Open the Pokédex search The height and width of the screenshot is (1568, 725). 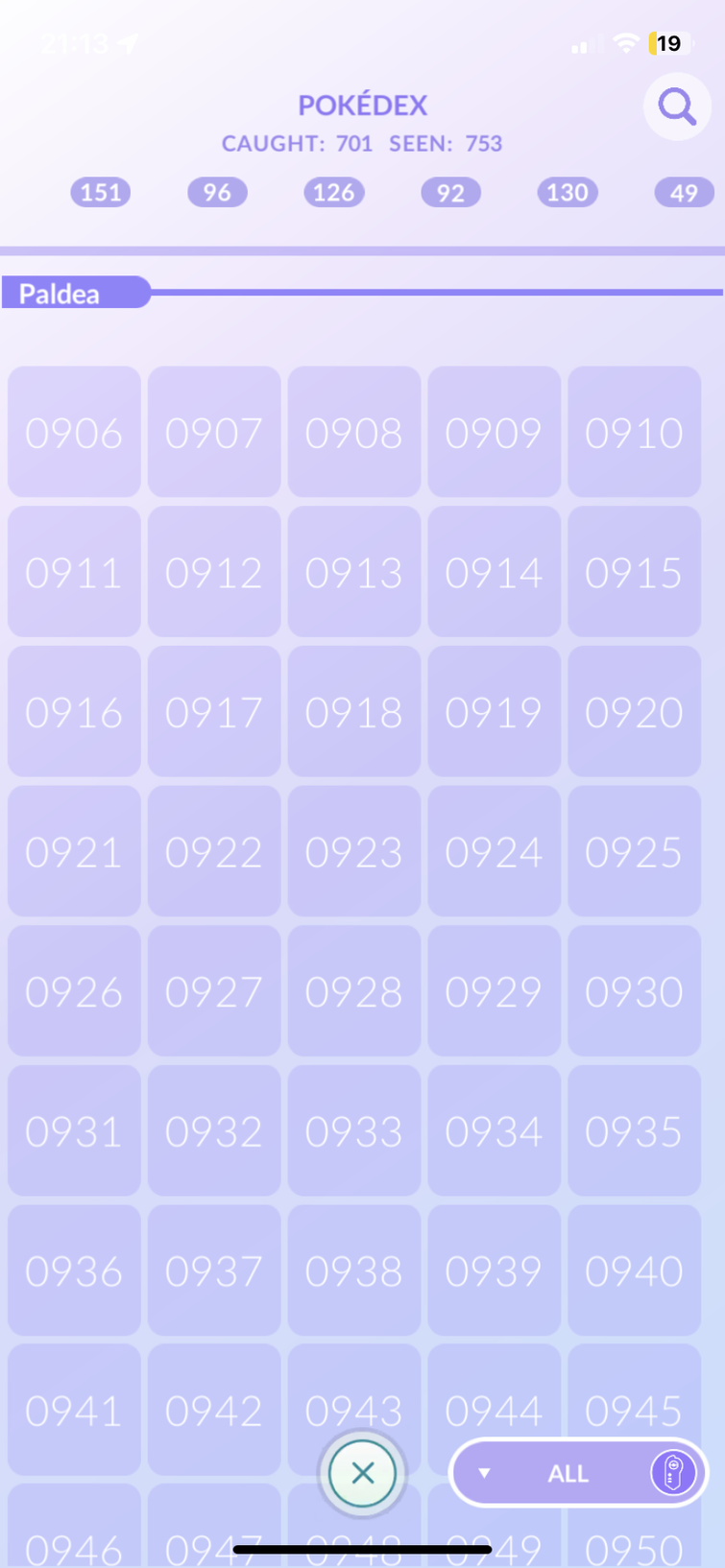(677, 107)
